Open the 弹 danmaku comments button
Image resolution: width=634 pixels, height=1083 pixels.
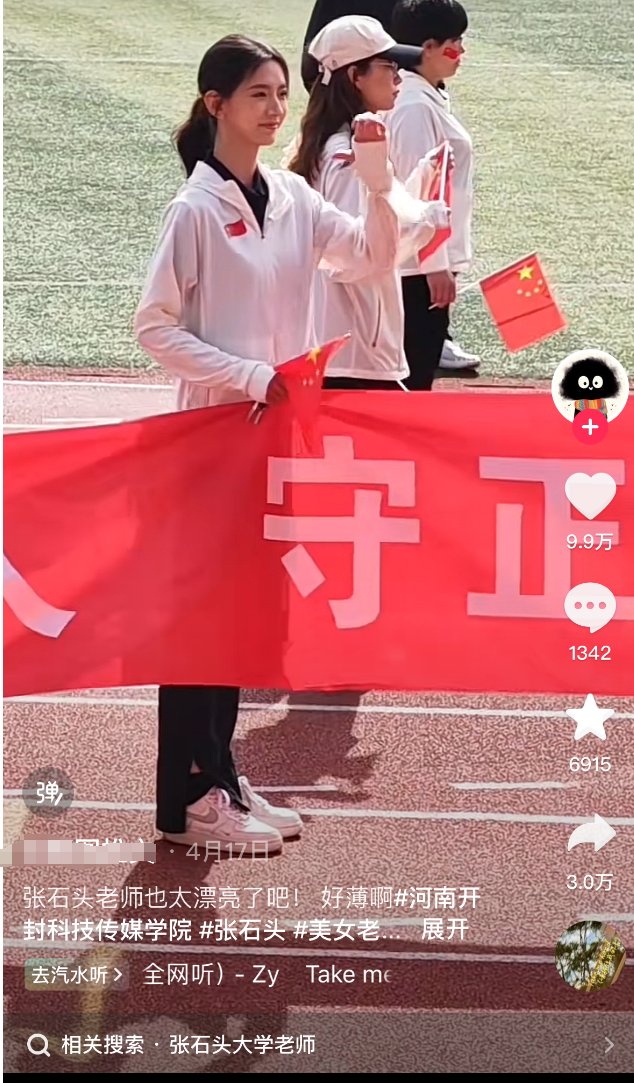point(47,793)
